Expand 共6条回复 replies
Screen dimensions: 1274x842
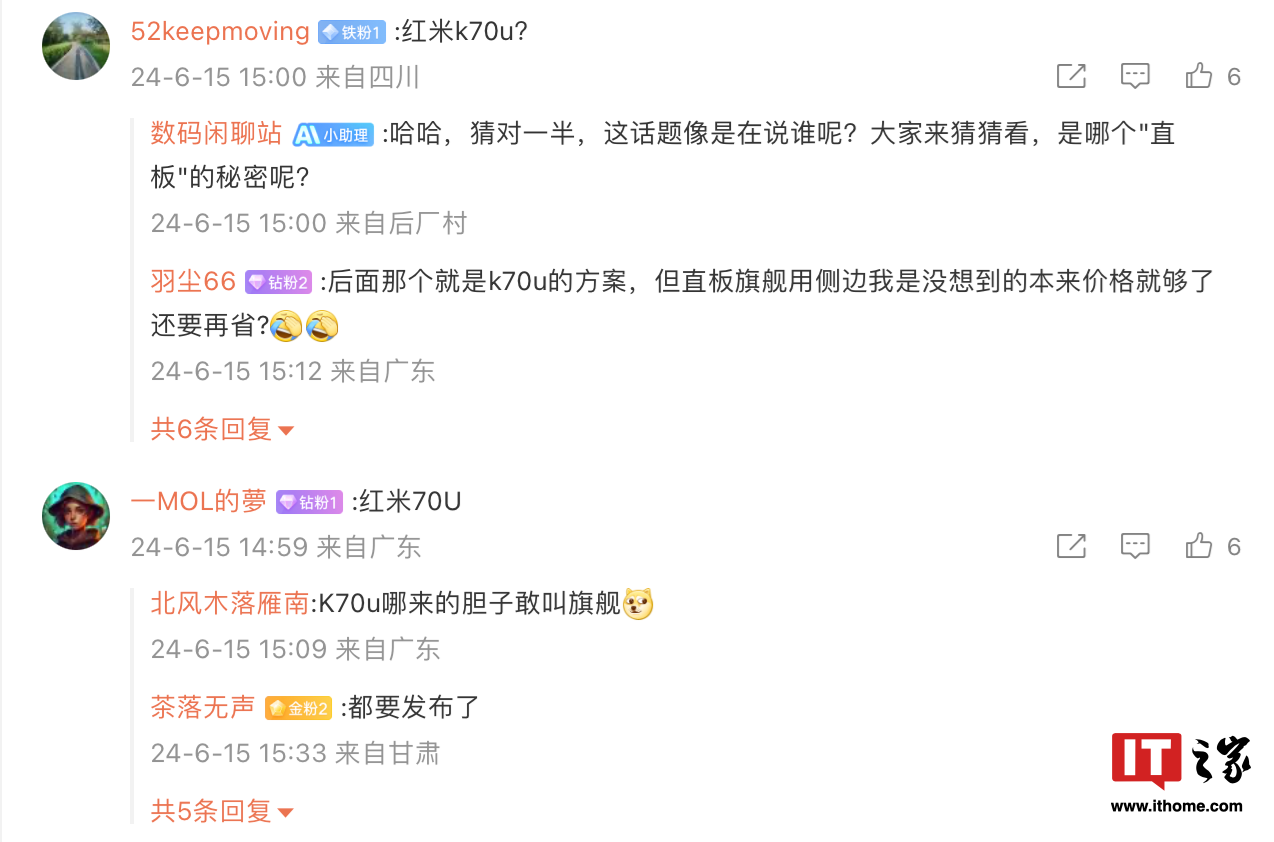pyautogui.click(x=222, y=430)
